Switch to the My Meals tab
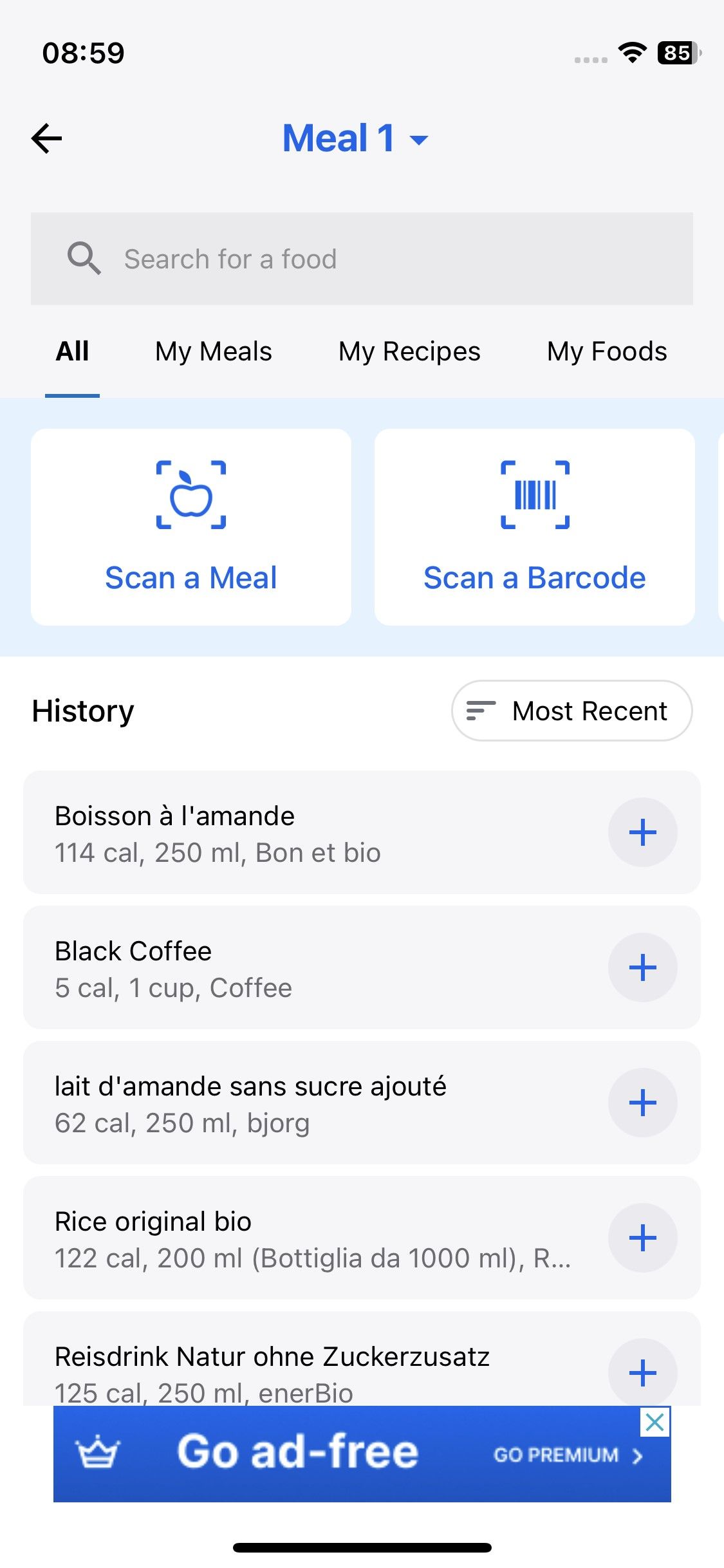The height and width of the screenshot is (1568, 724). pos(213,351)
